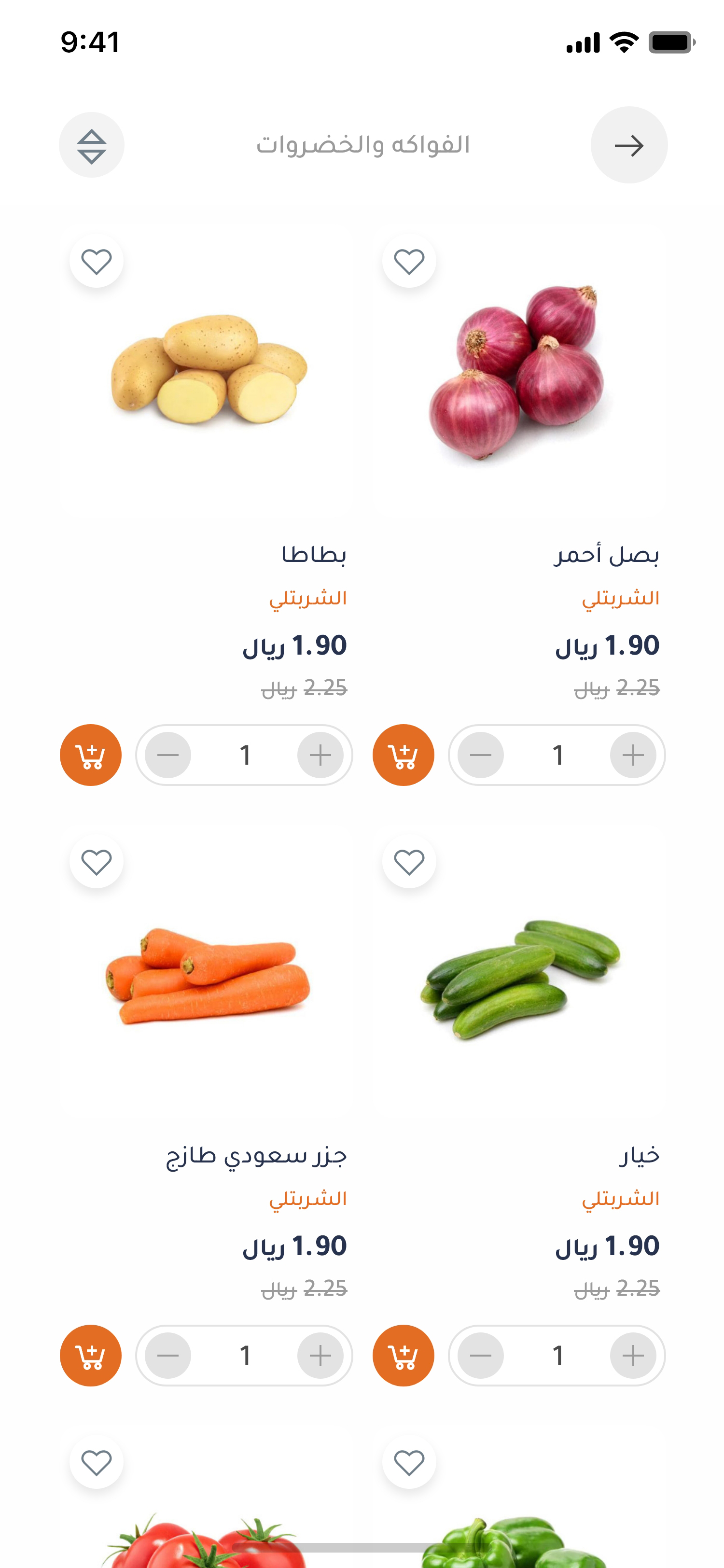Add cucumber (خيار) to the cart
This screenshot has width=724, height=1568.
404,1355
